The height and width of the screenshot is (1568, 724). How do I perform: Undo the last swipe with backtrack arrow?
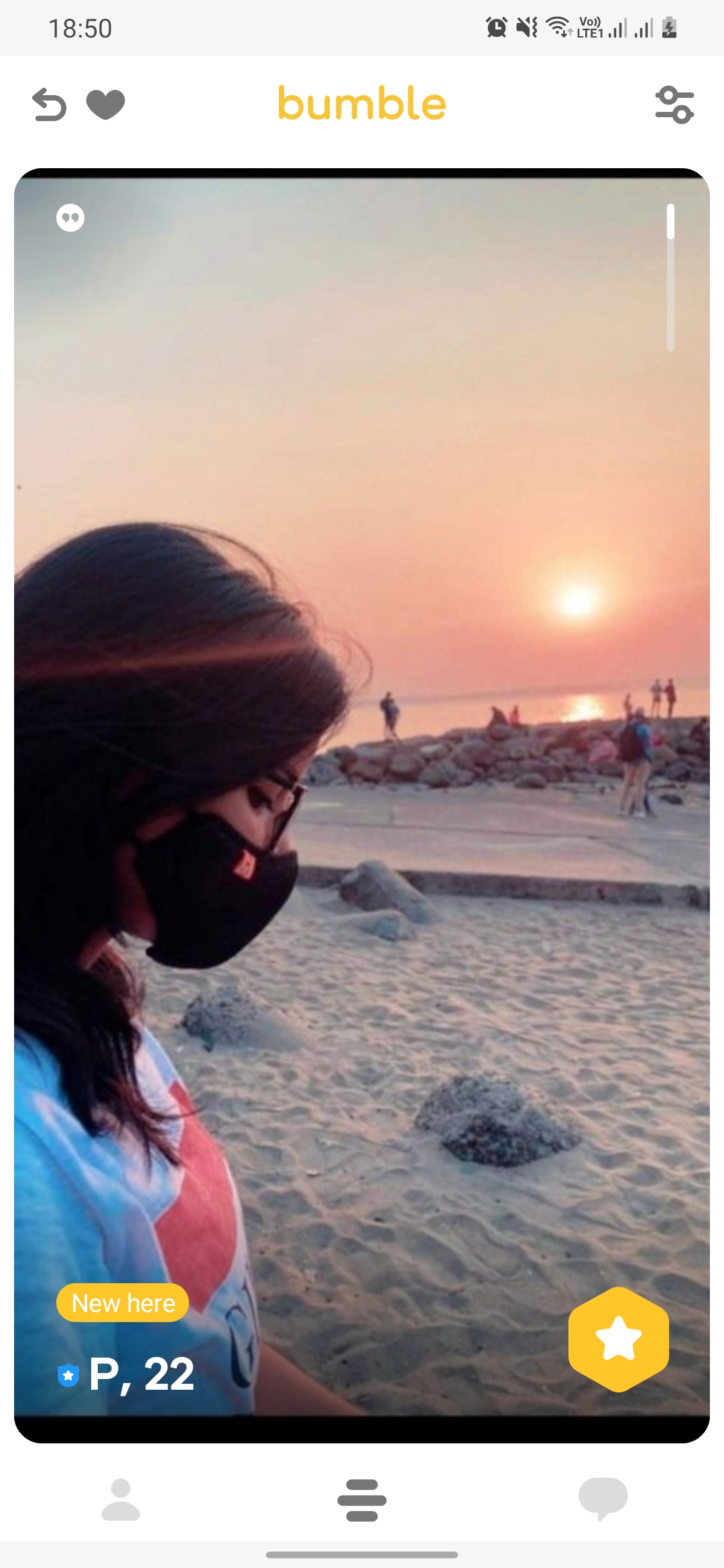(49, 105)
